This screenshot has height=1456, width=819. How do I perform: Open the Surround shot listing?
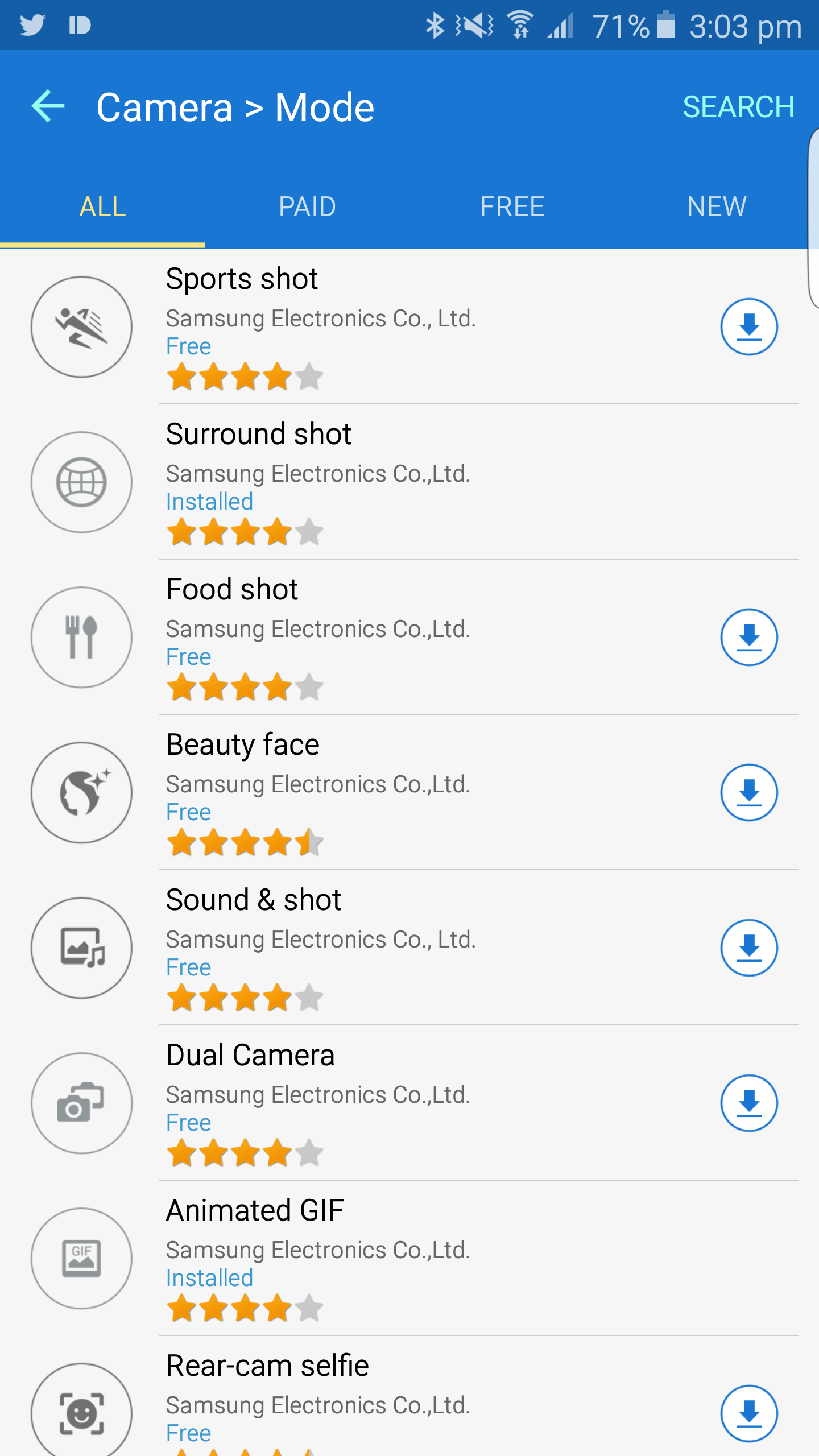[409, 482]
